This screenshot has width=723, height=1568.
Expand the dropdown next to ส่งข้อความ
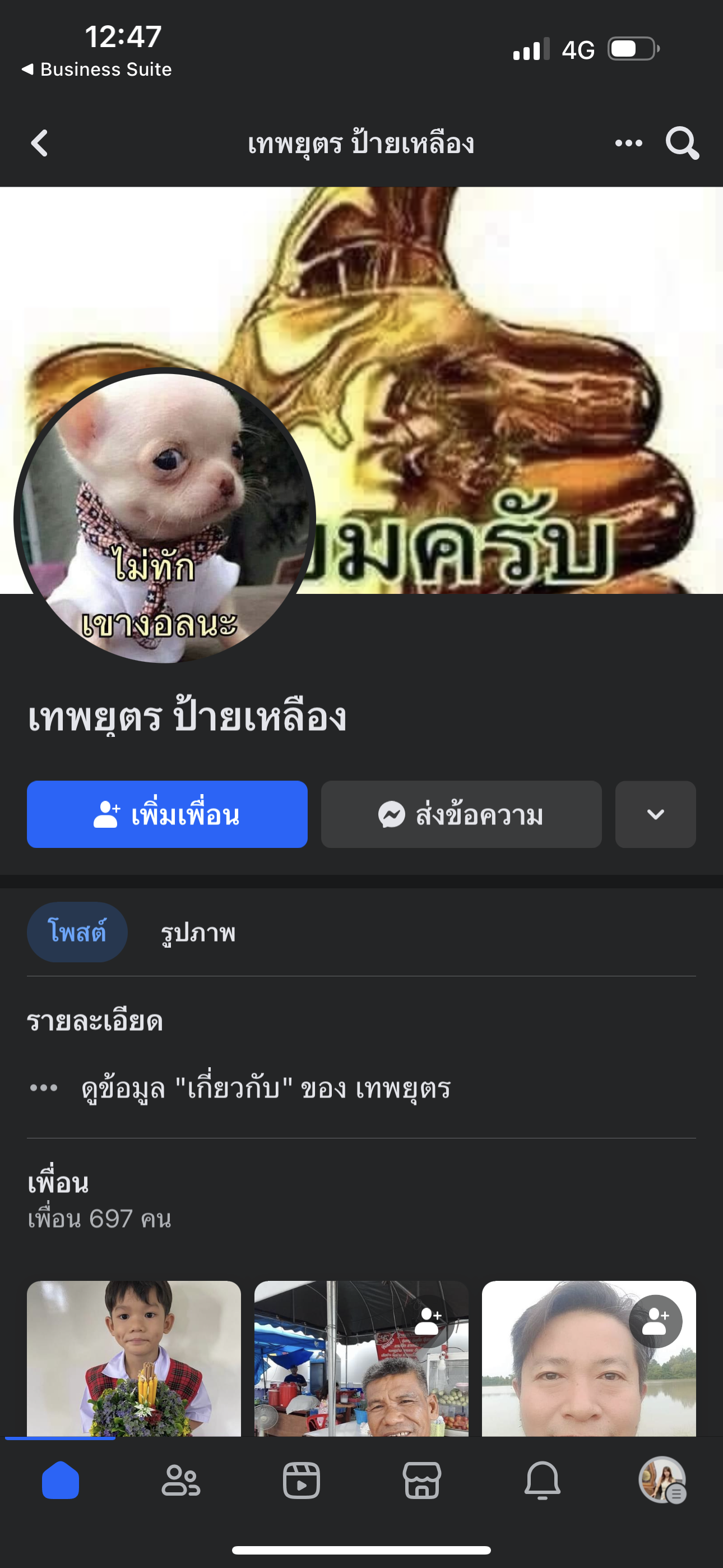(x=655, y=814)
